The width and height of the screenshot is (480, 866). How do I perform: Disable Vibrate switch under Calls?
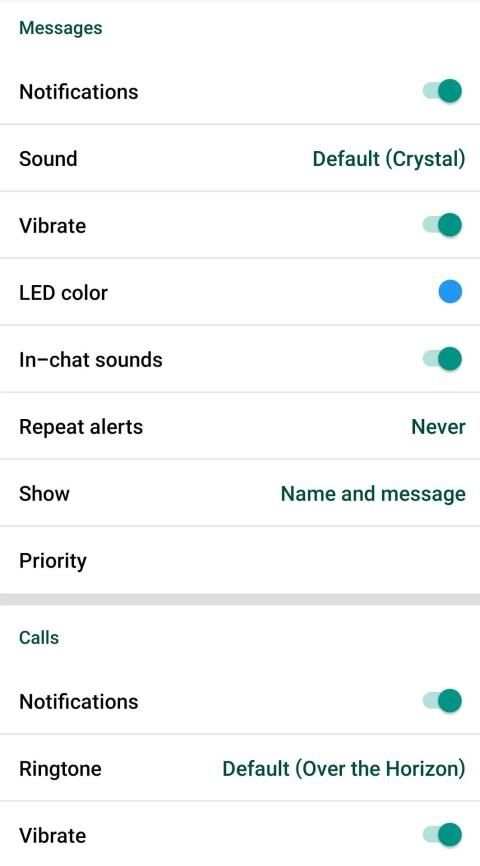click(442, 835)
